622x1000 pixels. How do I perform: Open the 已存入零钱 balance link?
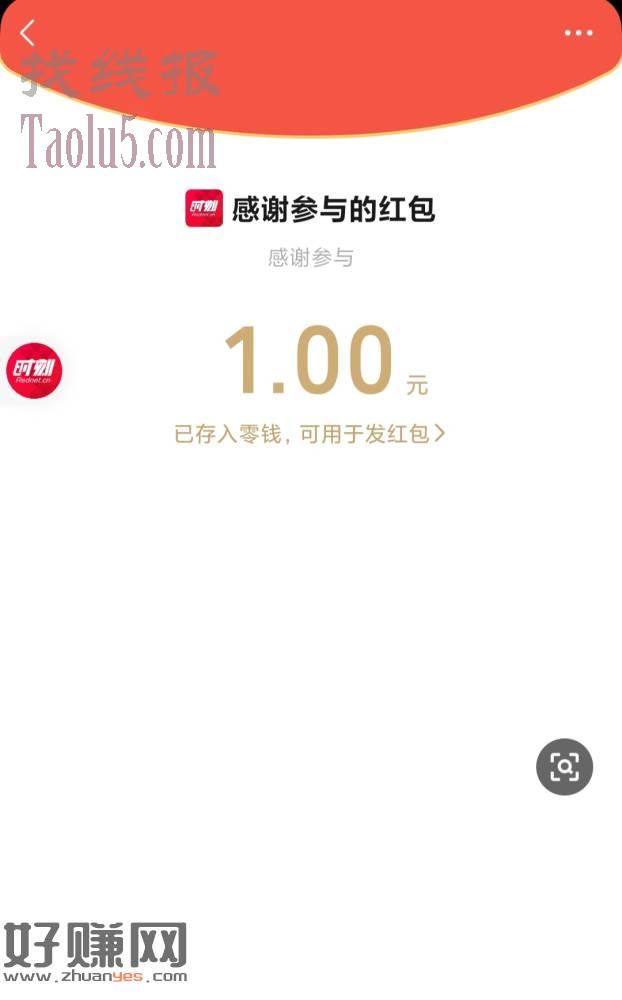(x=309, y=434)
